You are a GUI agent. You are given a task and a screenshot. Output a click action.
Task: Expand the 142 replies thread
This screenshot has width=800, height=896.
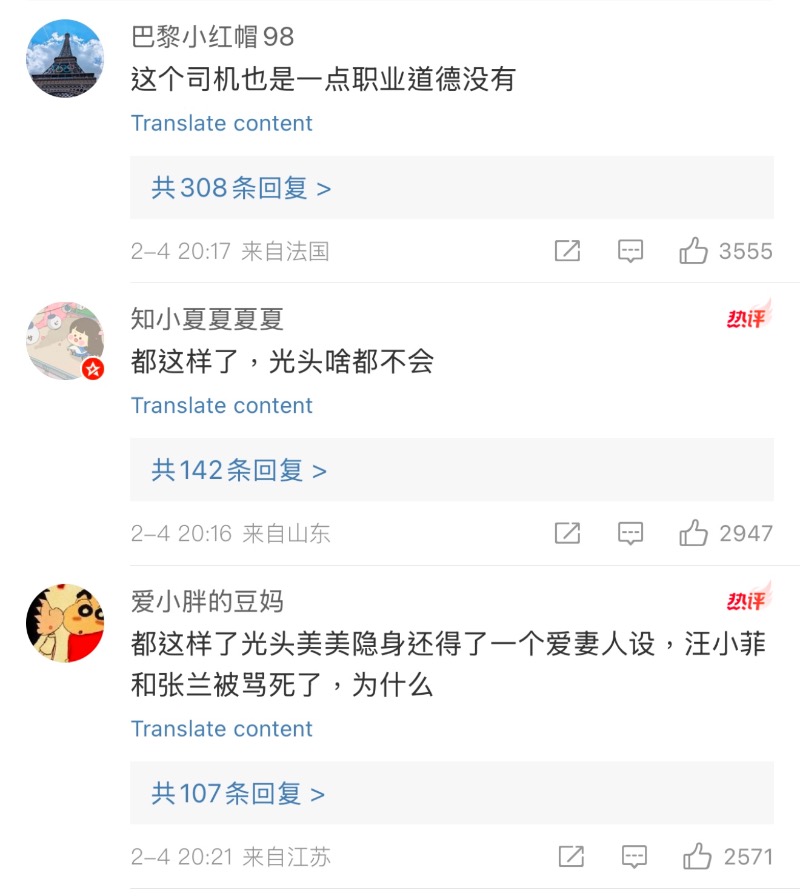(x=239, y=469)
